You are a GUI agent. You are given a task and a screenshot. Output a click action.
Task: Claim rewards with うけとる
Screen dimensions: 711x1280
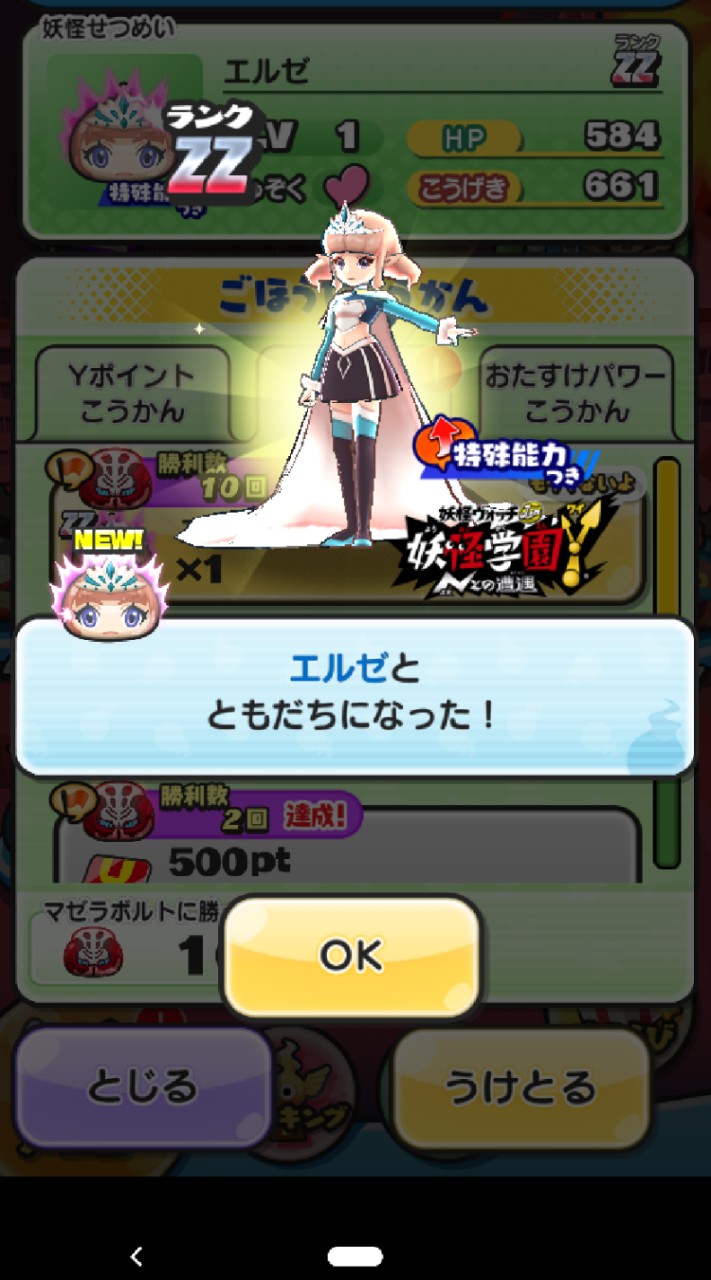pyautogui.click(x=520, y=1087)
